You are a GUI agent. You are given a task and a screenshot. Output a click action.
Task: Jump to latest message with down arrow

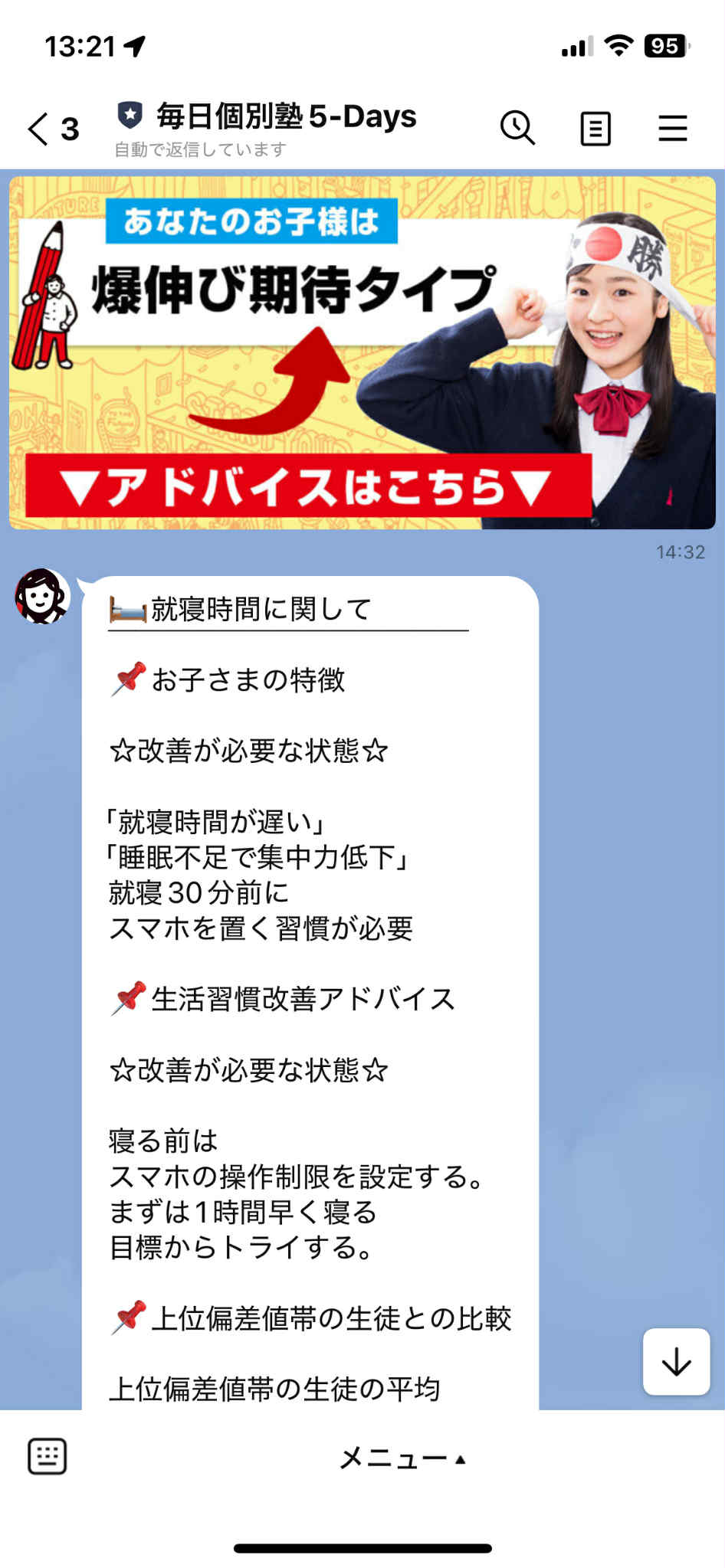click(676, 1362)
